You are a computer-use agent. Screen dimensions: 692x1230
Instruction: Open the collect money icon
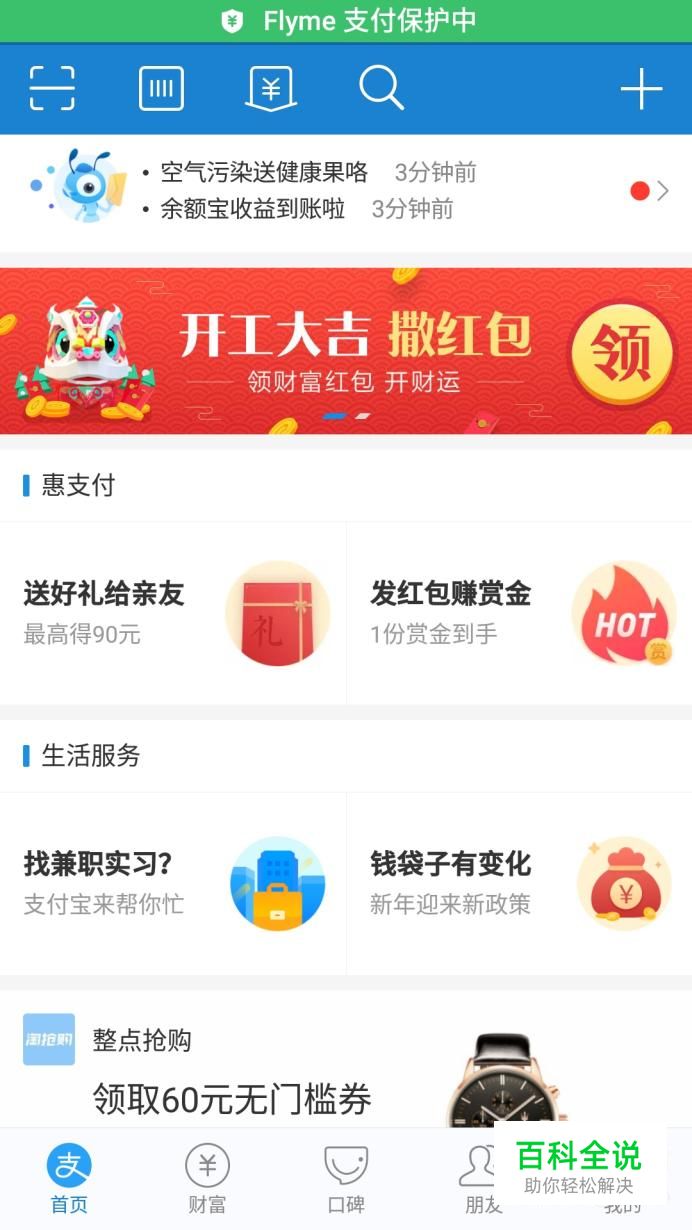coord(271,89)
